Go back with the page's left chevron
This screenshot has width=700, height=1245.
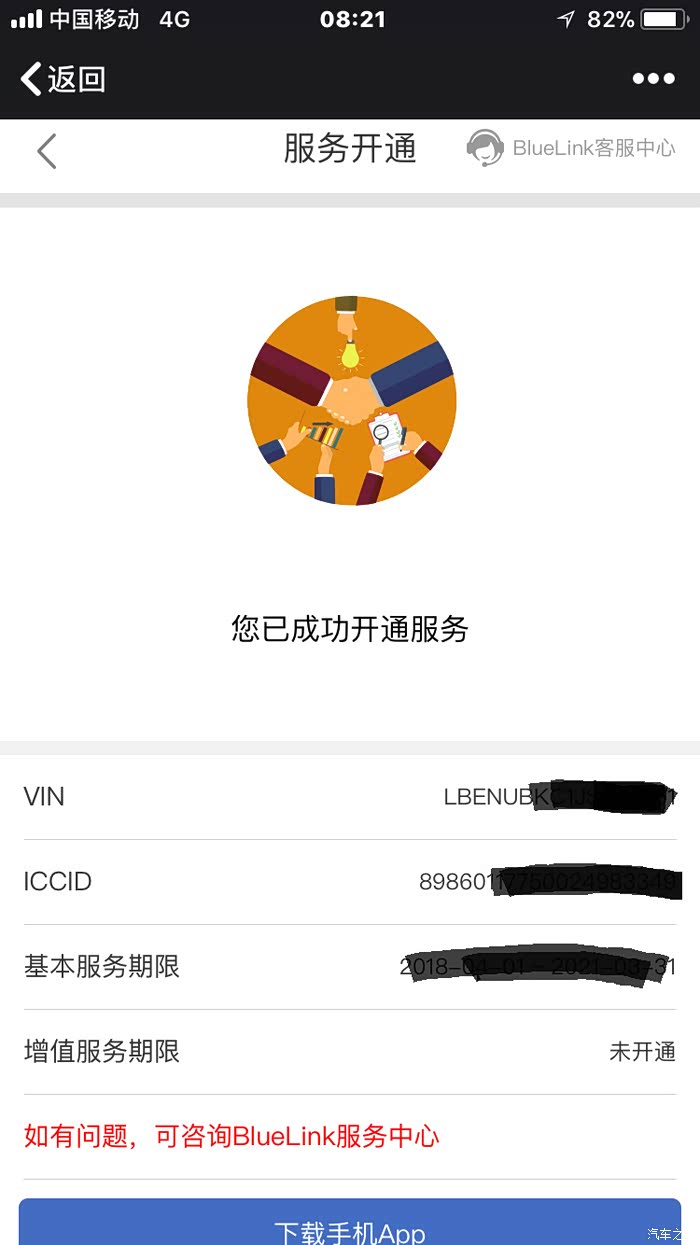46,151
